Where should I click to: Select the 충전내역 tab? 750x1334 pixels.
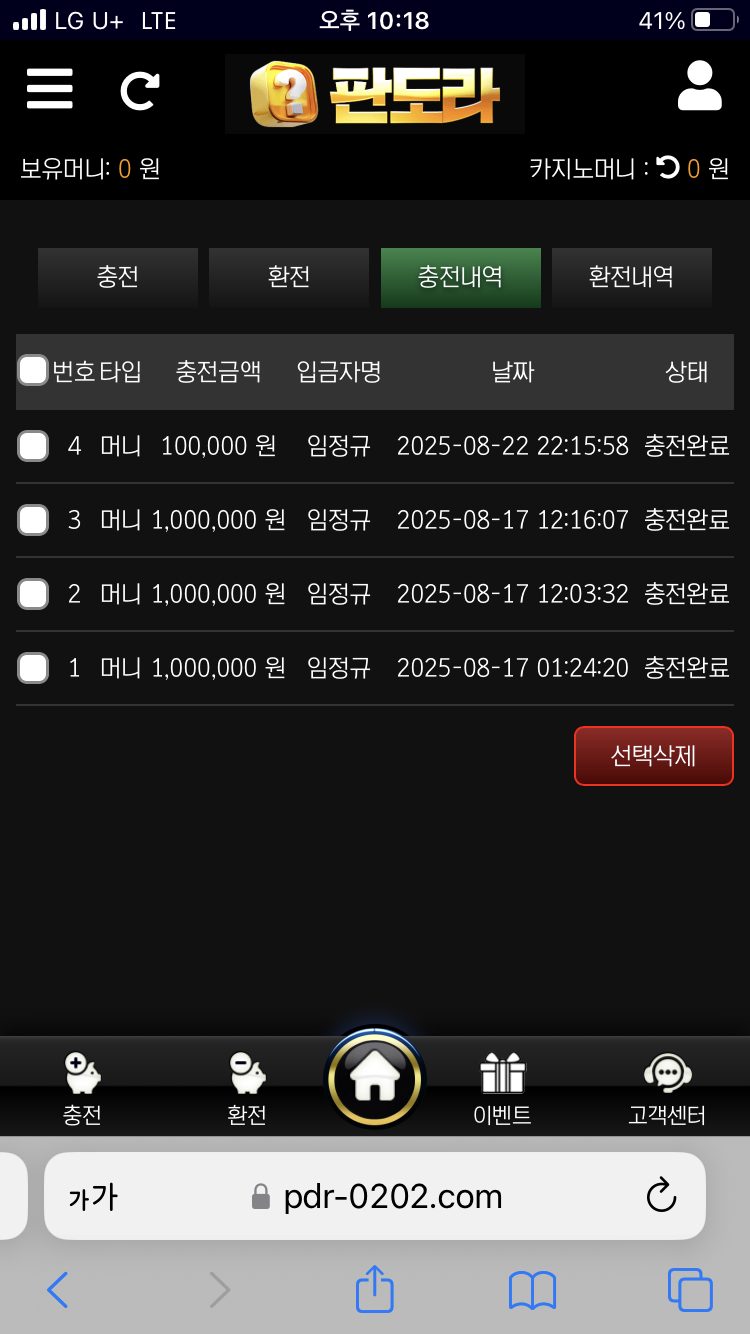(460, 277)
